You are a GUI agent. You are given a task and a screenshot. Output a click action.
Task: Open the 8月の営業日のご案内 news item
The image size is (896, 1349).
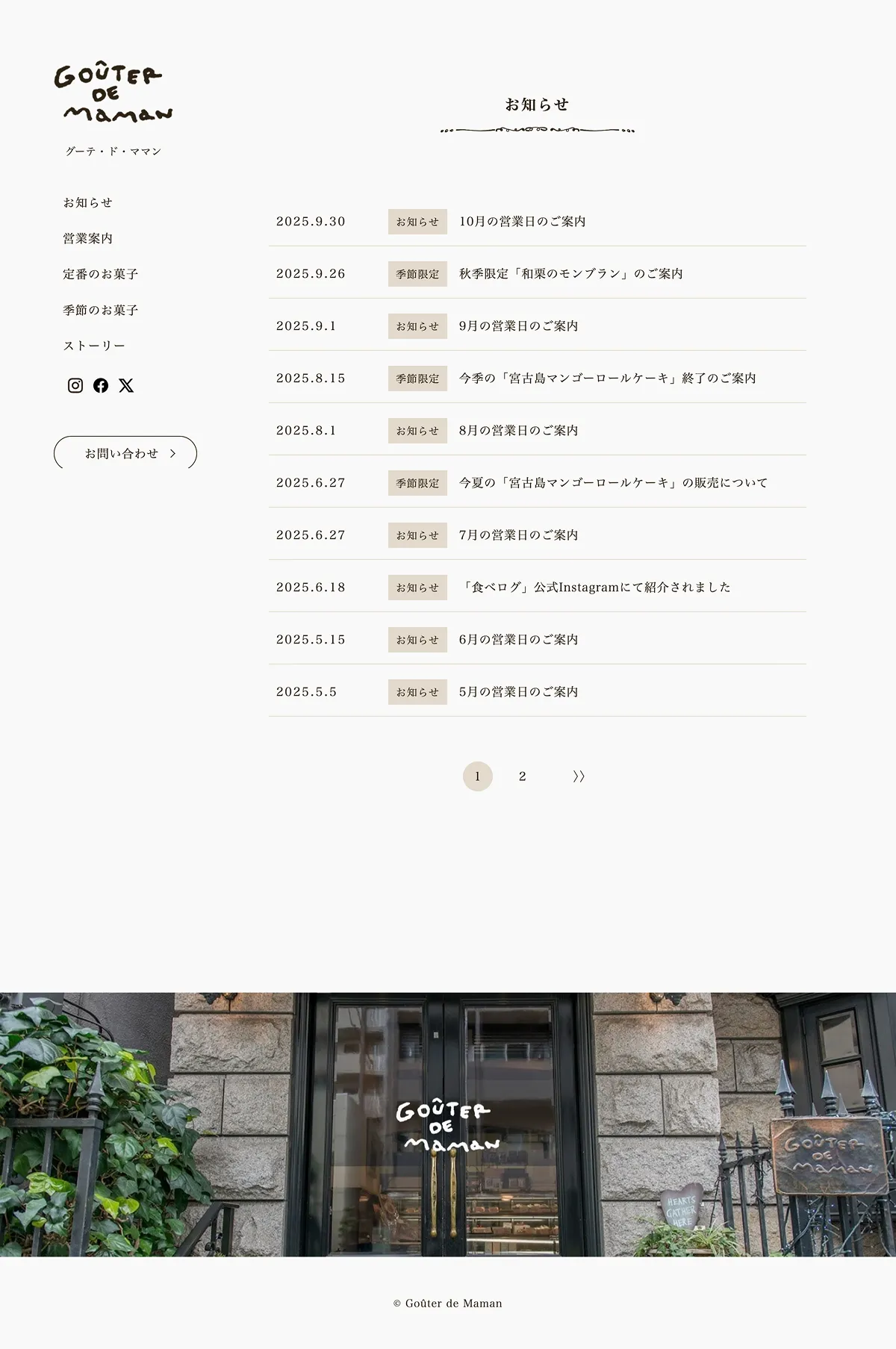[x=518, y=431]
